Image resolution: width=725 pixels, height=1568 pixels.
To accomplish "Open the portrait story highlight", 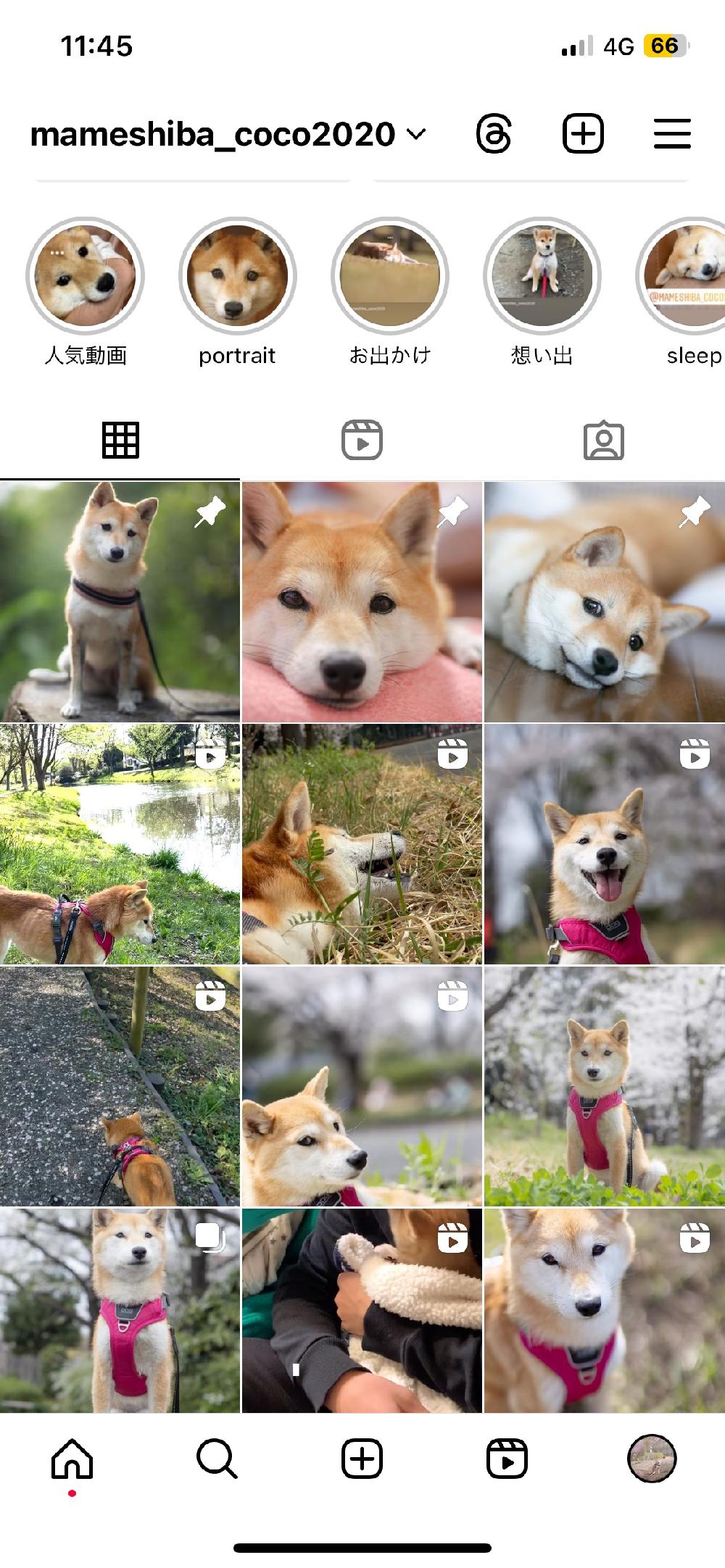I will (237, 275).
